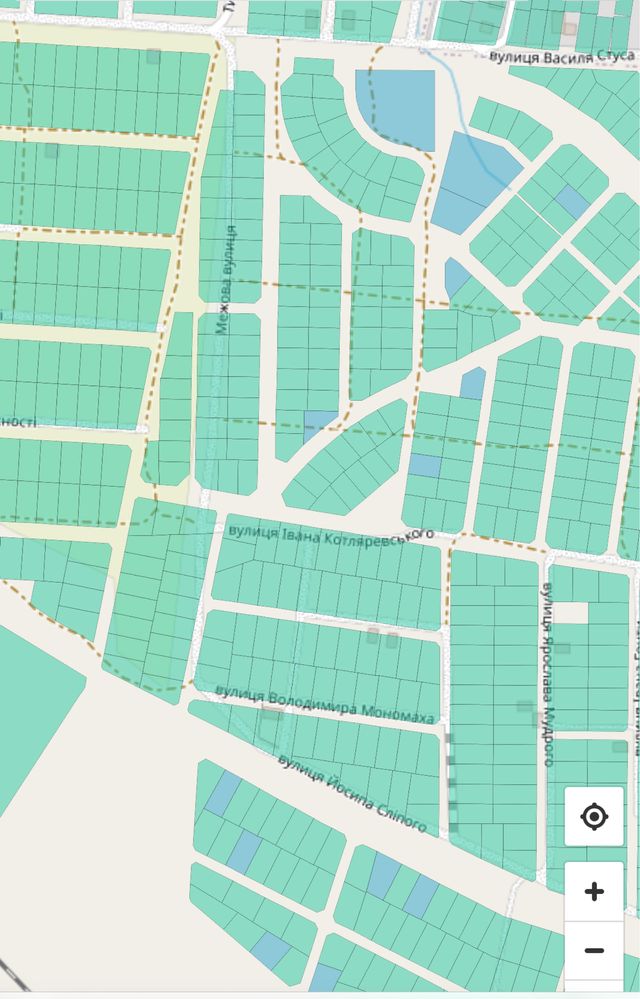Zoom out of the map
The height and width of the screenshot is (999, 640).
pyautogui.click(x=594, y=949)
